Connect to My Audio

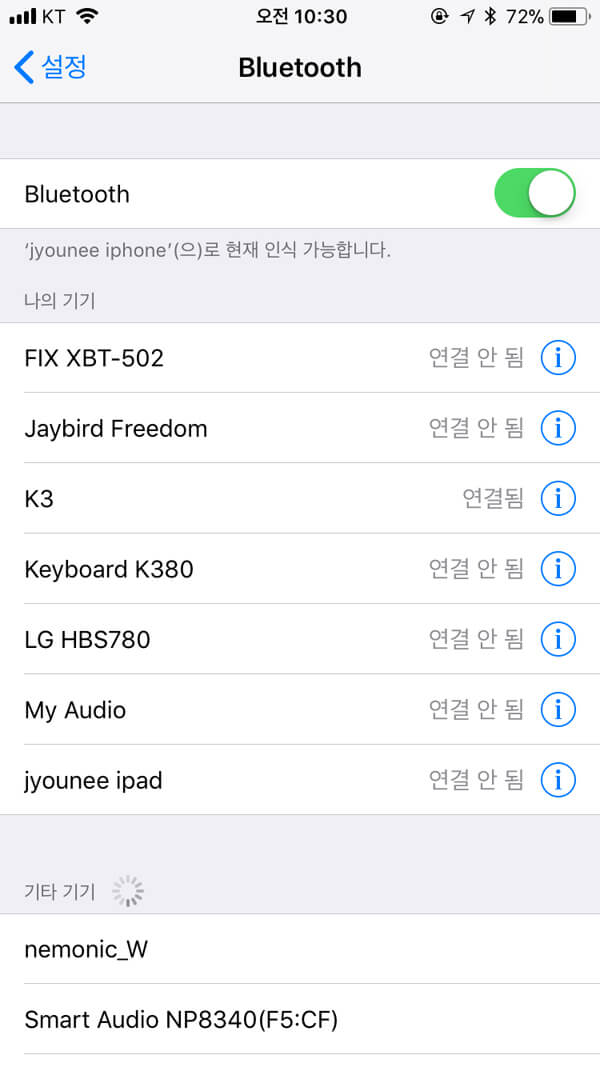[x=272, y=710]
